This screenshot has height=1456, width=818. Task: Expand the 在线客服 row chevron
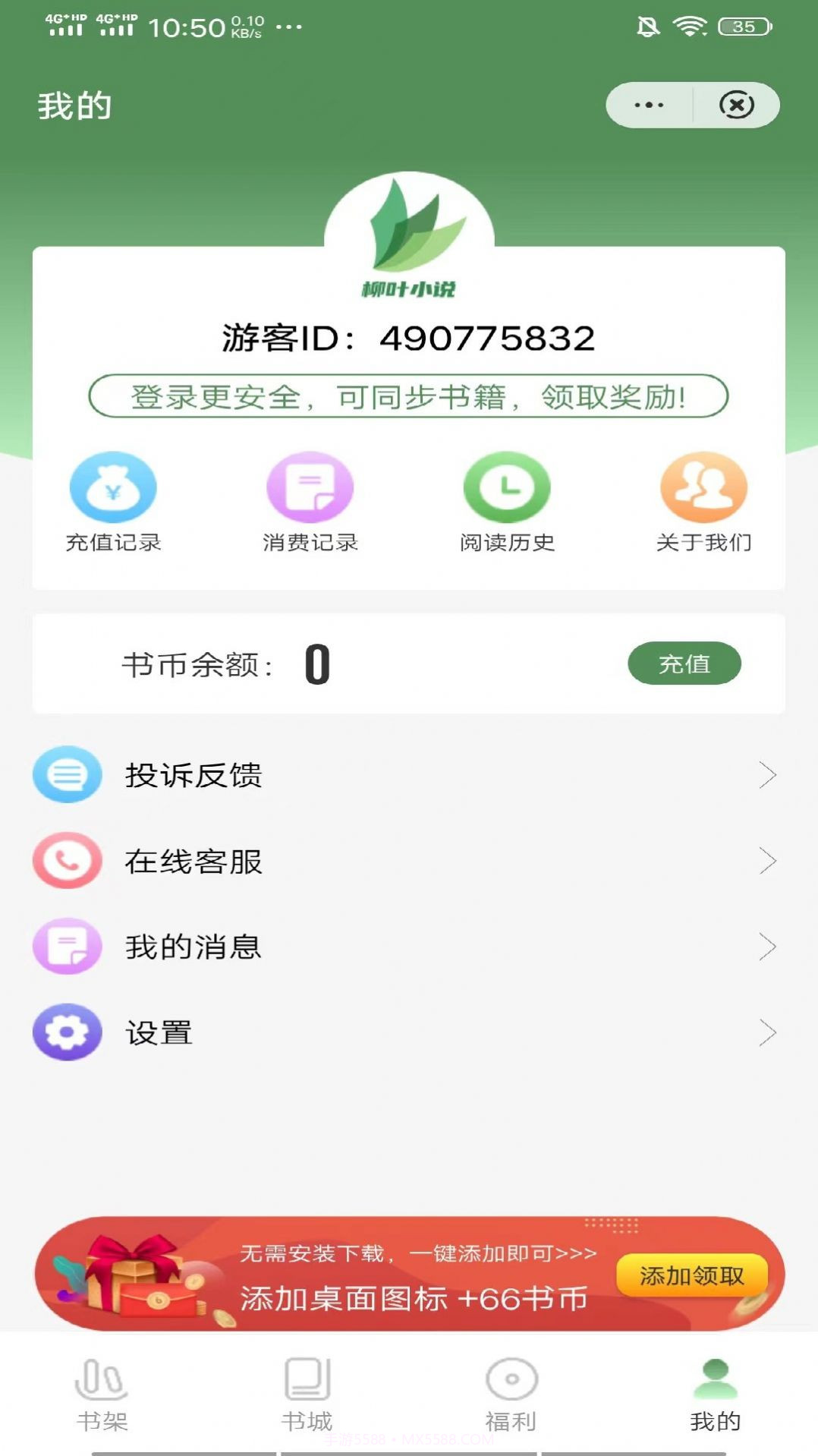coord(769,860)
